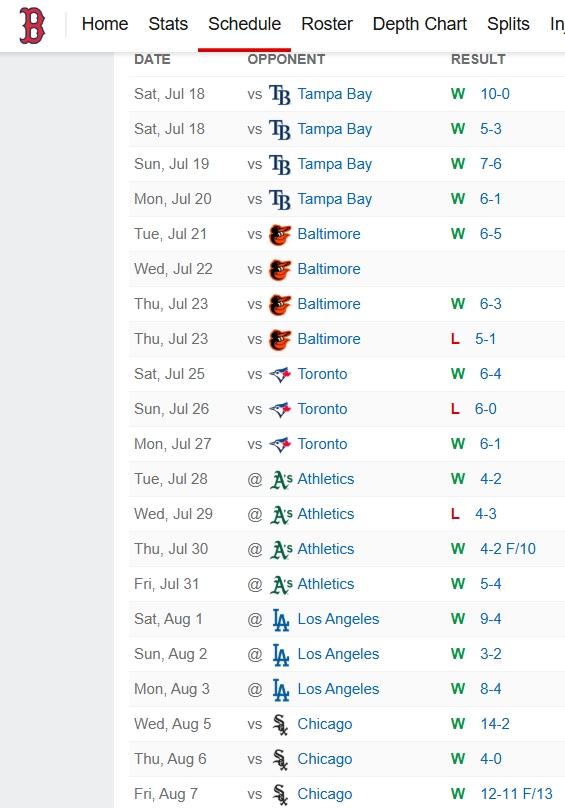Open the 4-2 F/10 Athletics result
The width and height of the screenshot is (565, 808).
pyautogui.click(x=508, y=549)
